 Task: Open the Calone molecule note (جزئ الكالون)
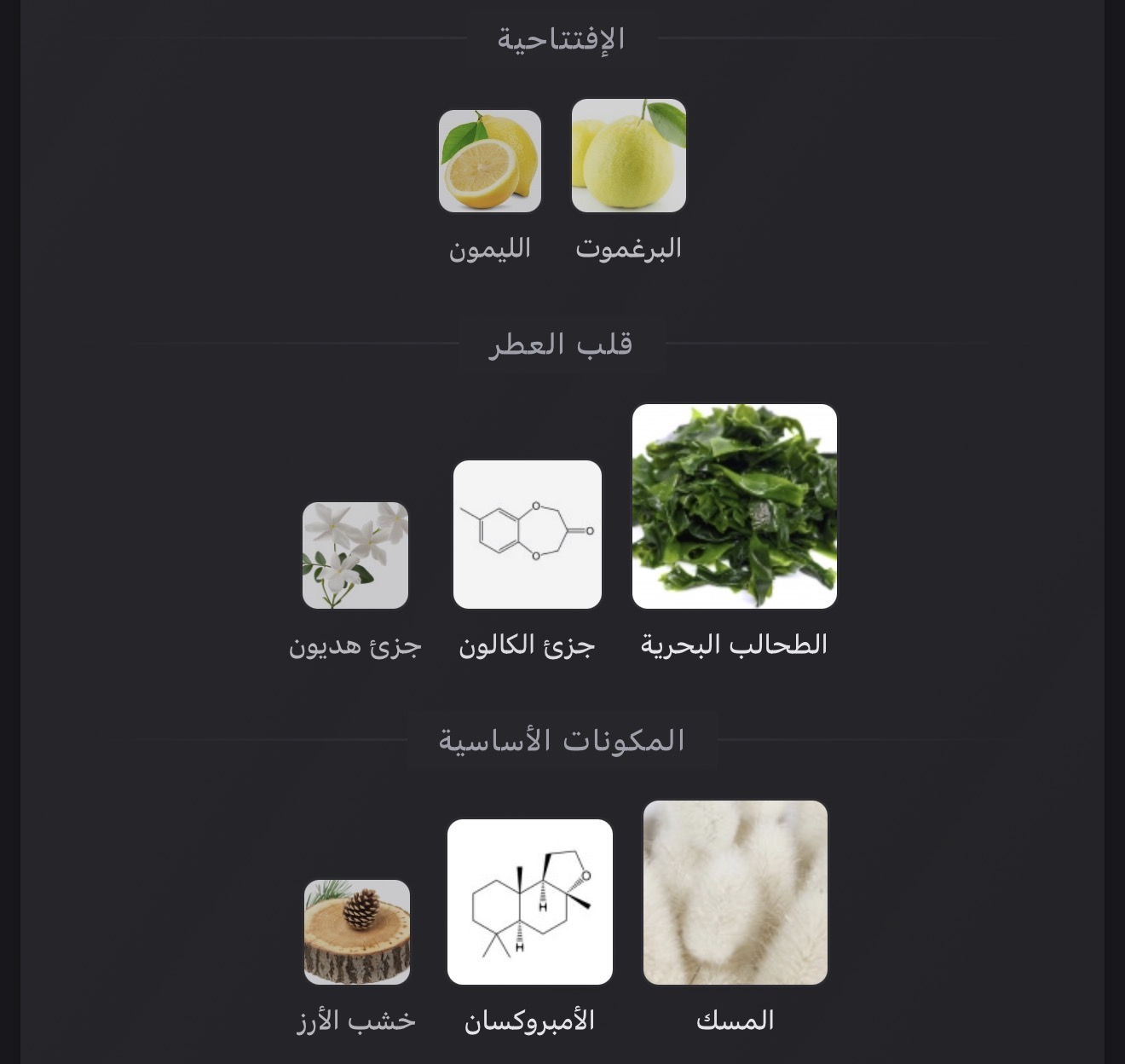coord(528,535)
